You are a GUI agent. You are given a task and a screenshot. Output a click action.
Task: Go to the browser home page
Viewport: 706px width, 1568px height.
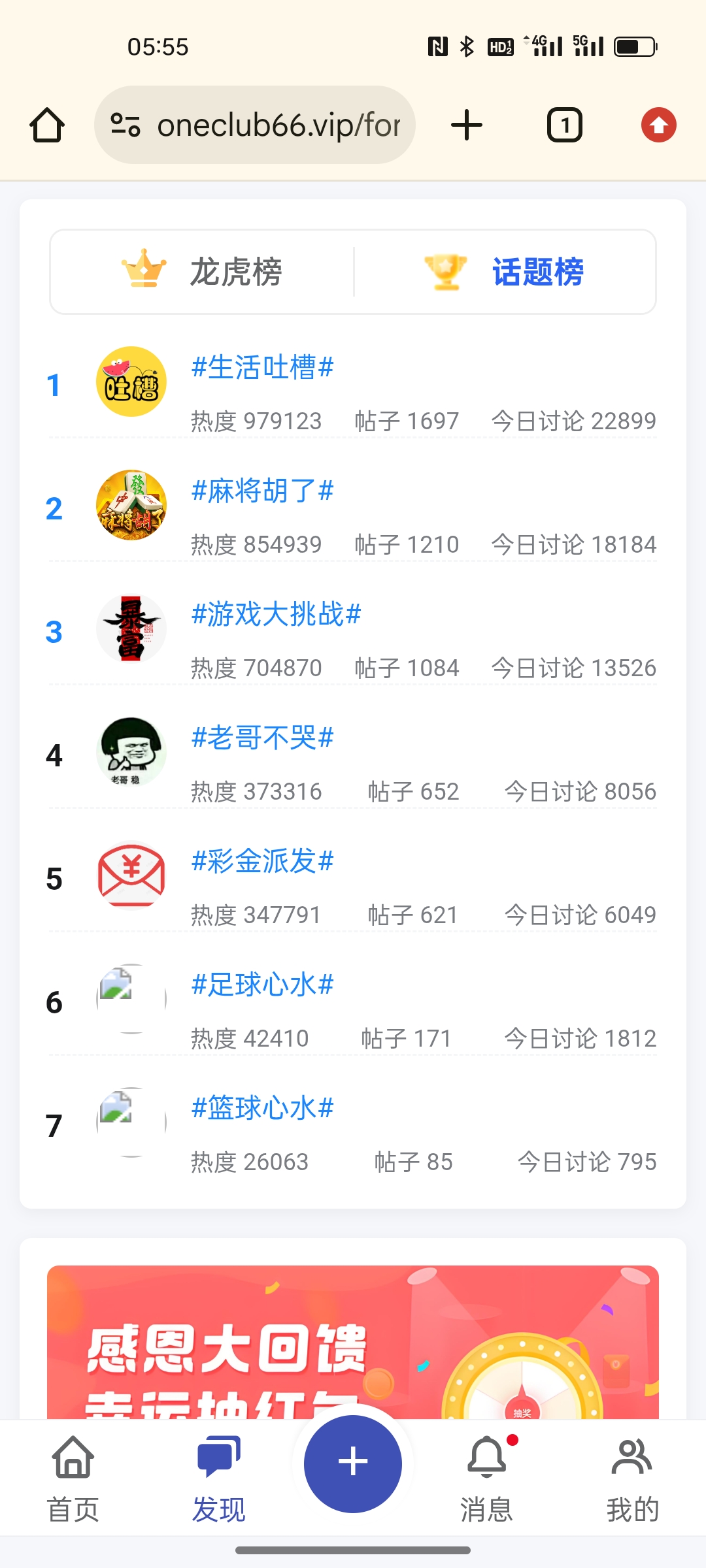click(47, 125)
